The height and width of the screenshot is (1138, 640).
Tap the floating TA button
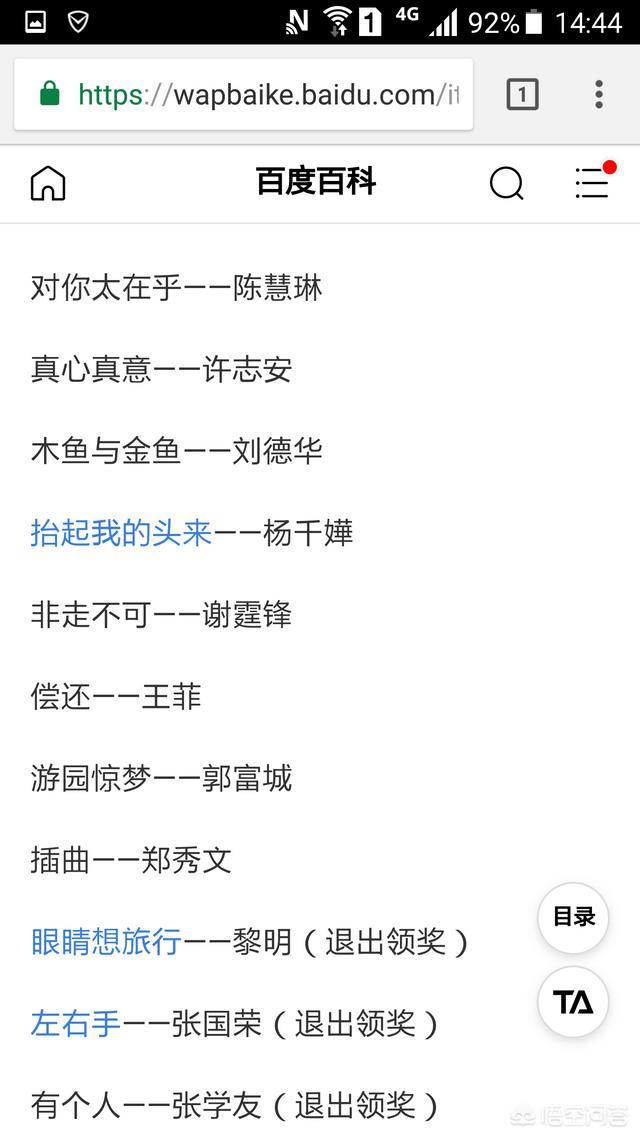[x=574, y=1002]
